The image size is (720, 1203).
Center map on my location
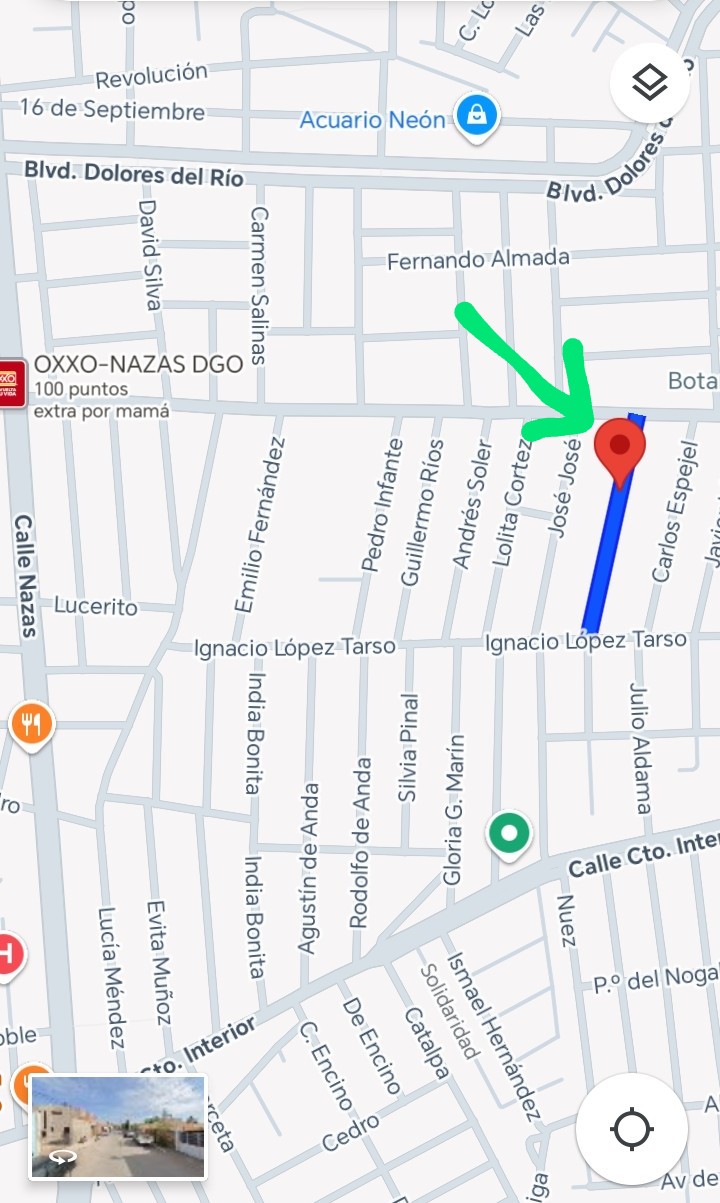click(x=632, y=1130)
